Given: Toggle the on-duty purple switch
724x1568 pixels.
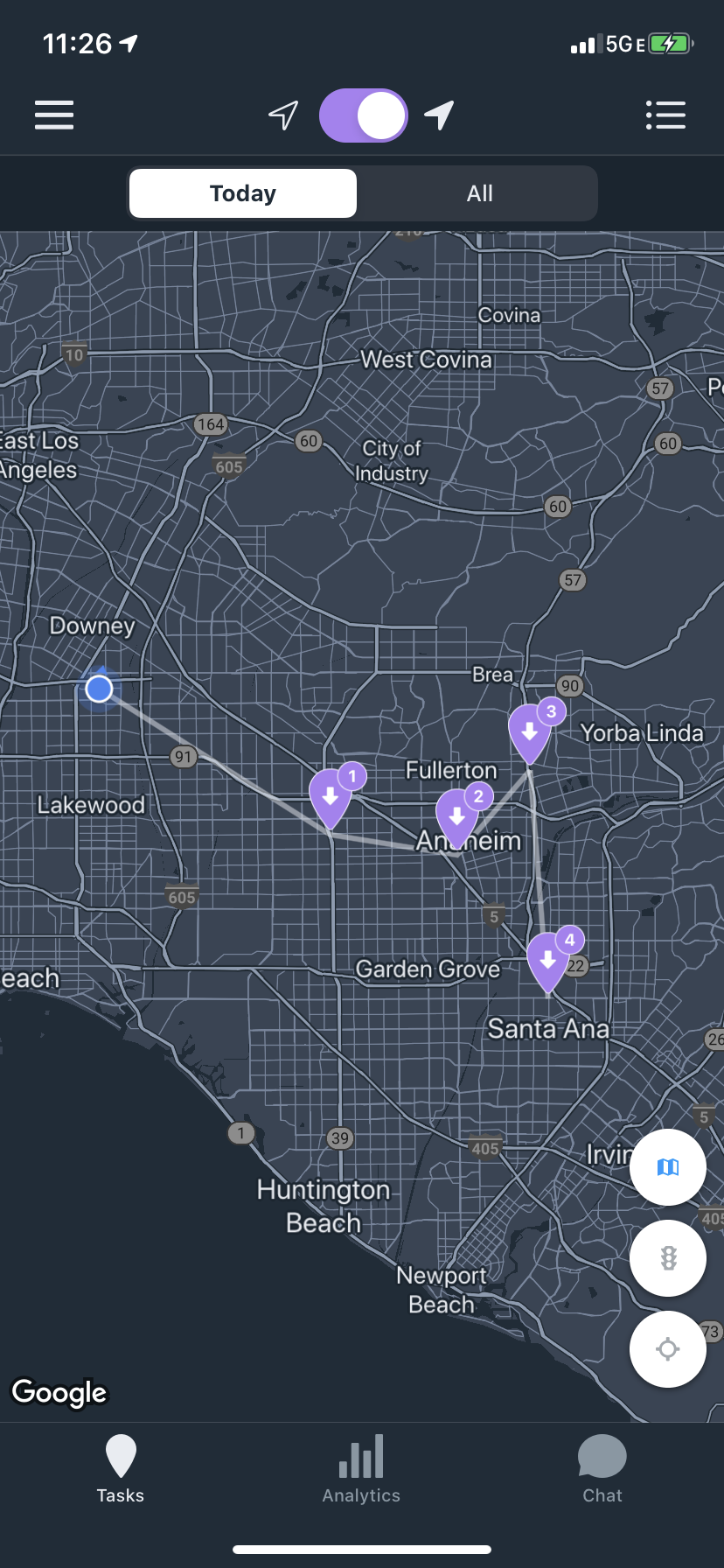Looking at the screenshot, I should (x=363, y=115).
